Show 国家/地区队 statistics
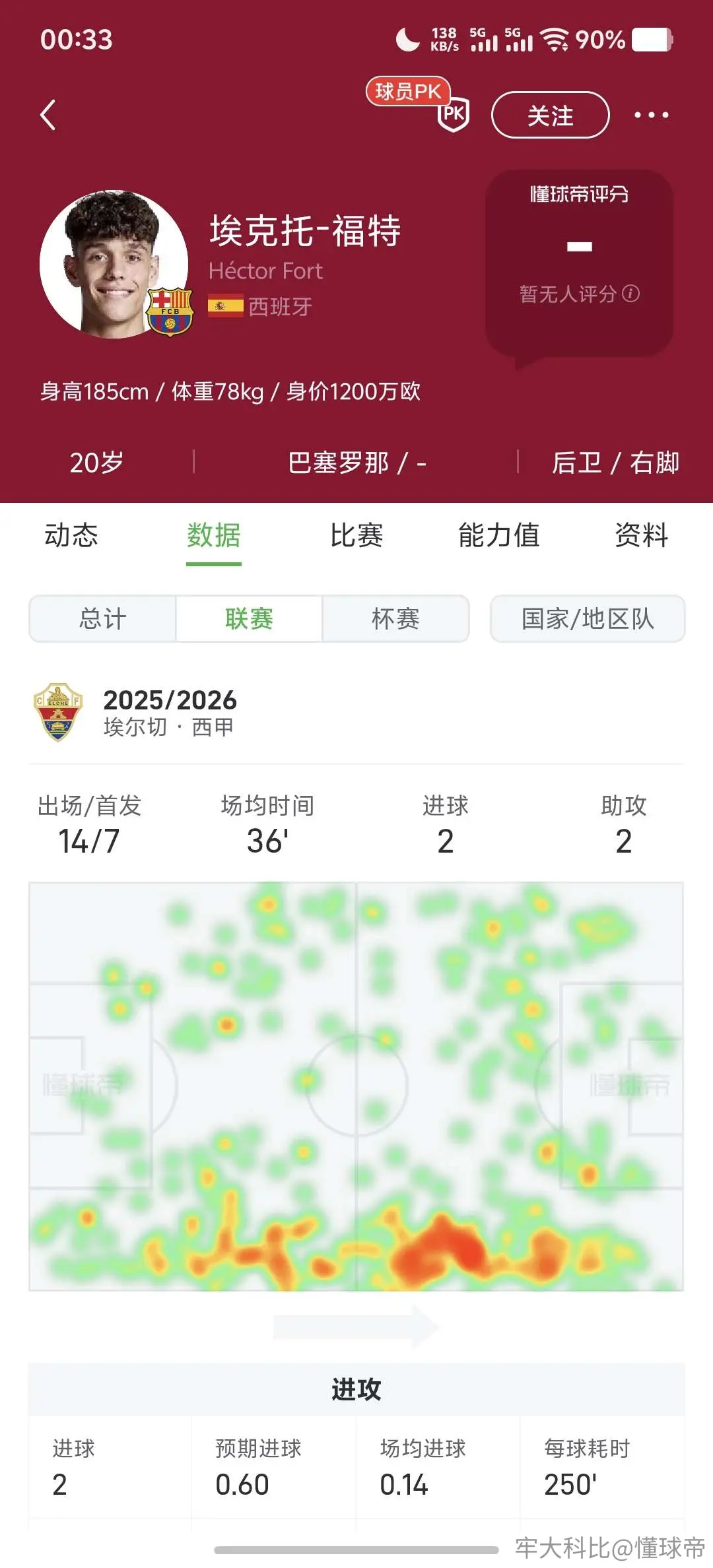713x1568 pixels. [588, 618]
